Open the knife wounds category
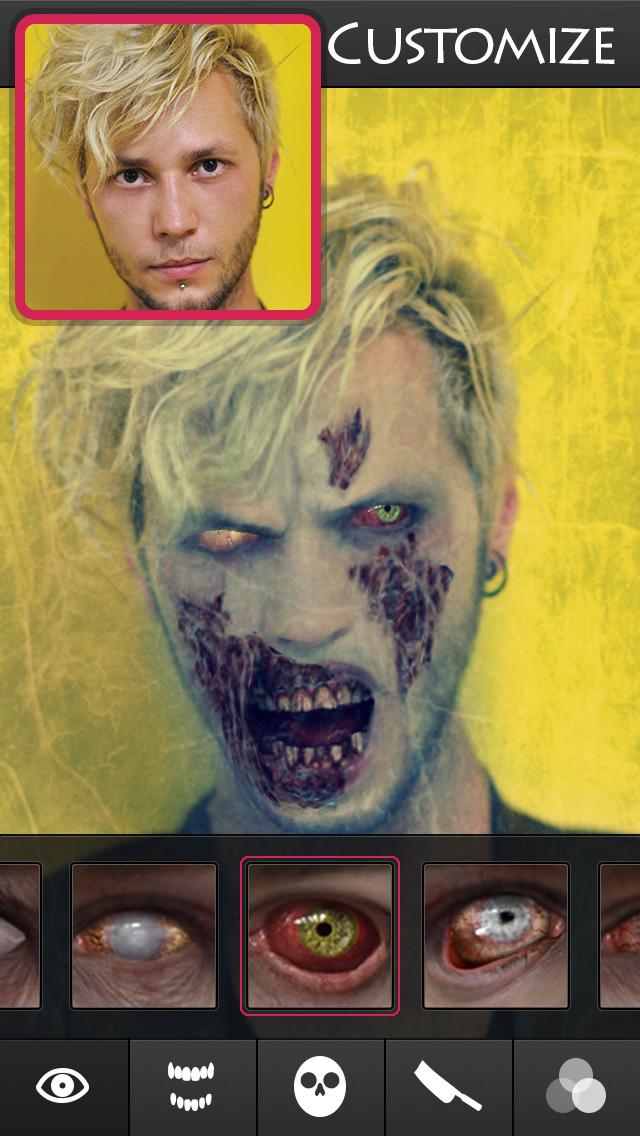Viewport: 640px width, 1136px height. point(449,1087)
